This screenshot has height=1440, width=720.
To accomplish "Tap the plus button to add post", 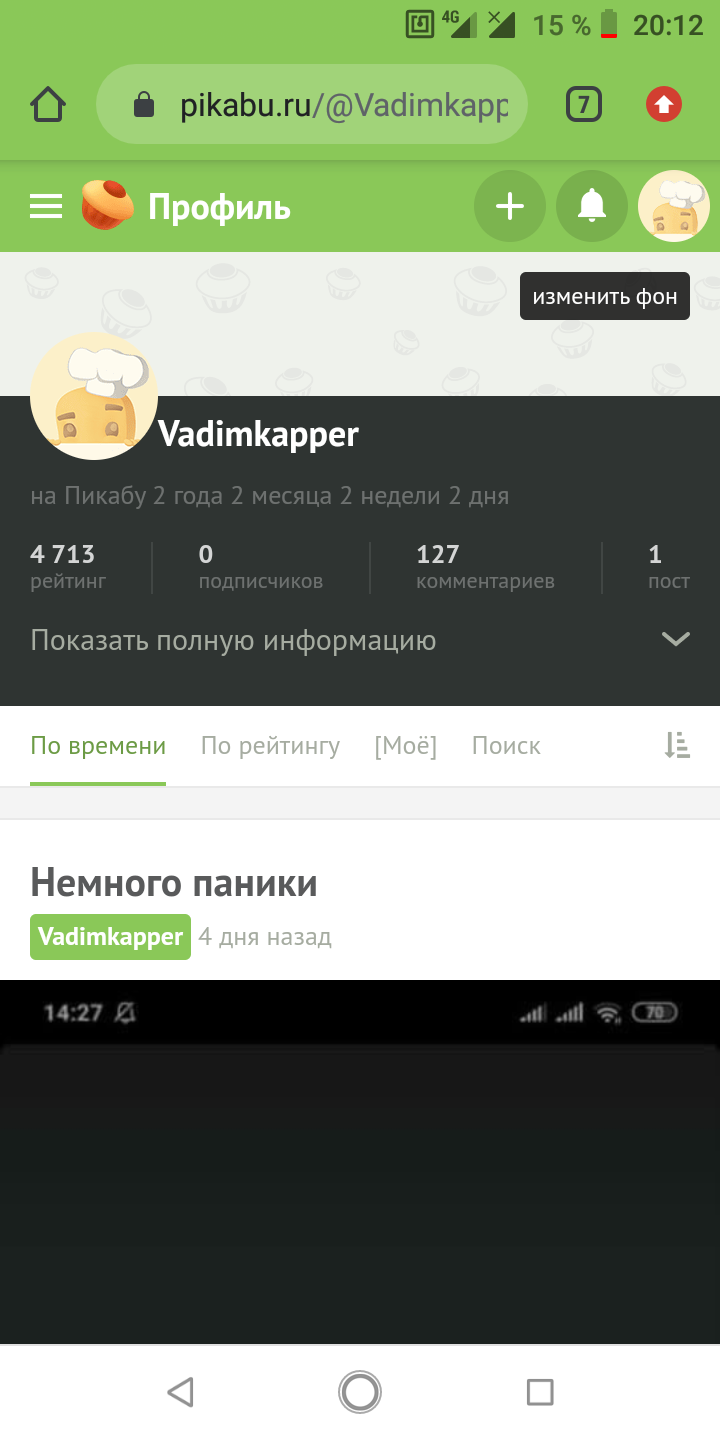I will coord(510,207).
